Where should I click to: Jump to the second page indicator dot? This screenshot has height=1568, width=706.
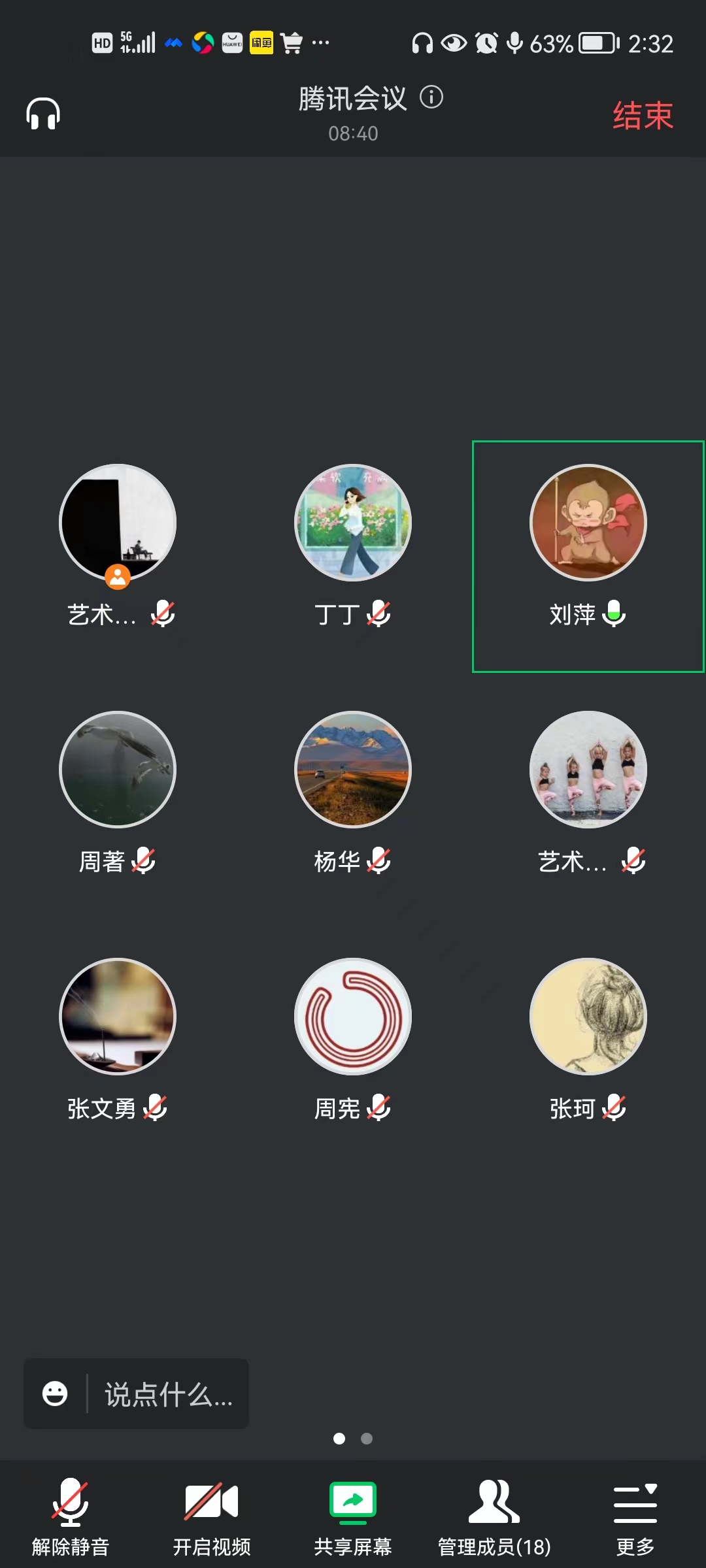point(367,1438)
